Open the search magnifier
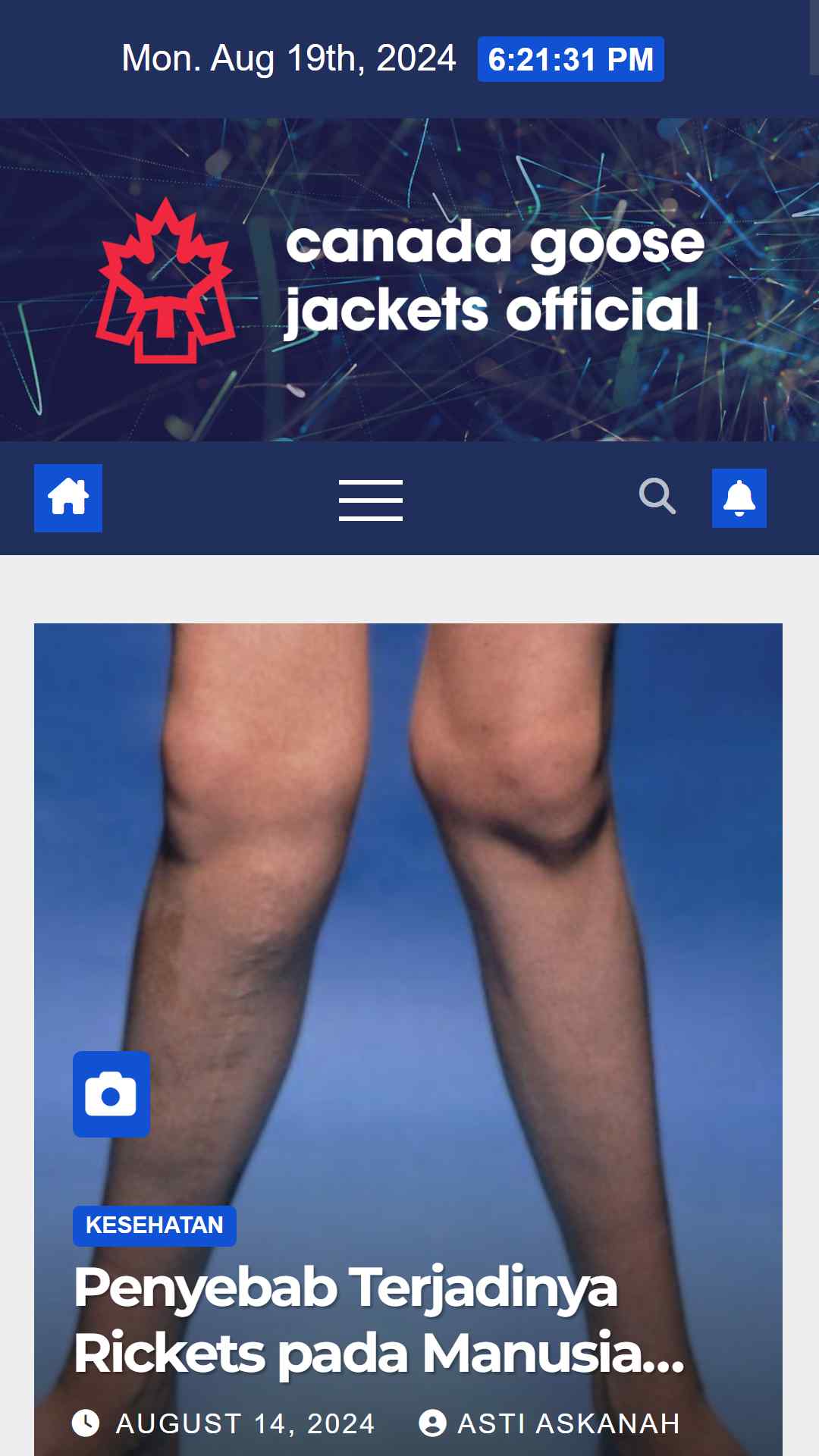Image resolution: width=819 pixels, height=1456 pixels. (657, 497)
